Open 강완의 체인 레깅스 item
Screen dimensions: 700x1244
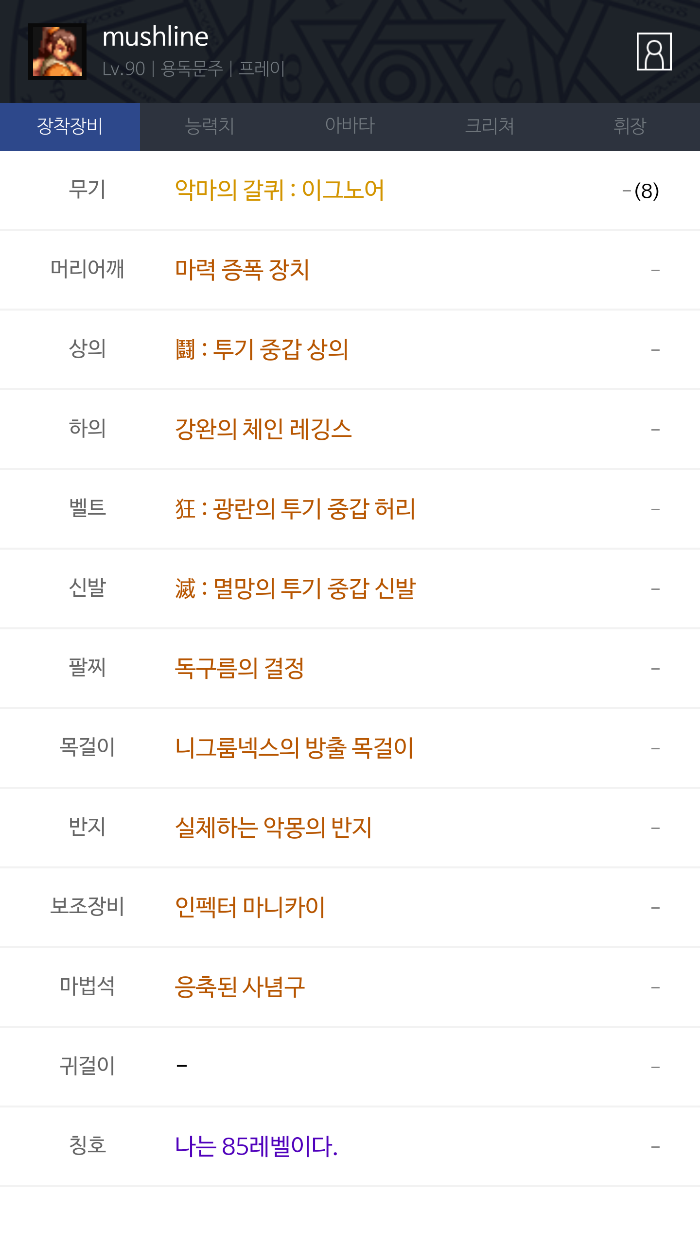tap(263, 430)
